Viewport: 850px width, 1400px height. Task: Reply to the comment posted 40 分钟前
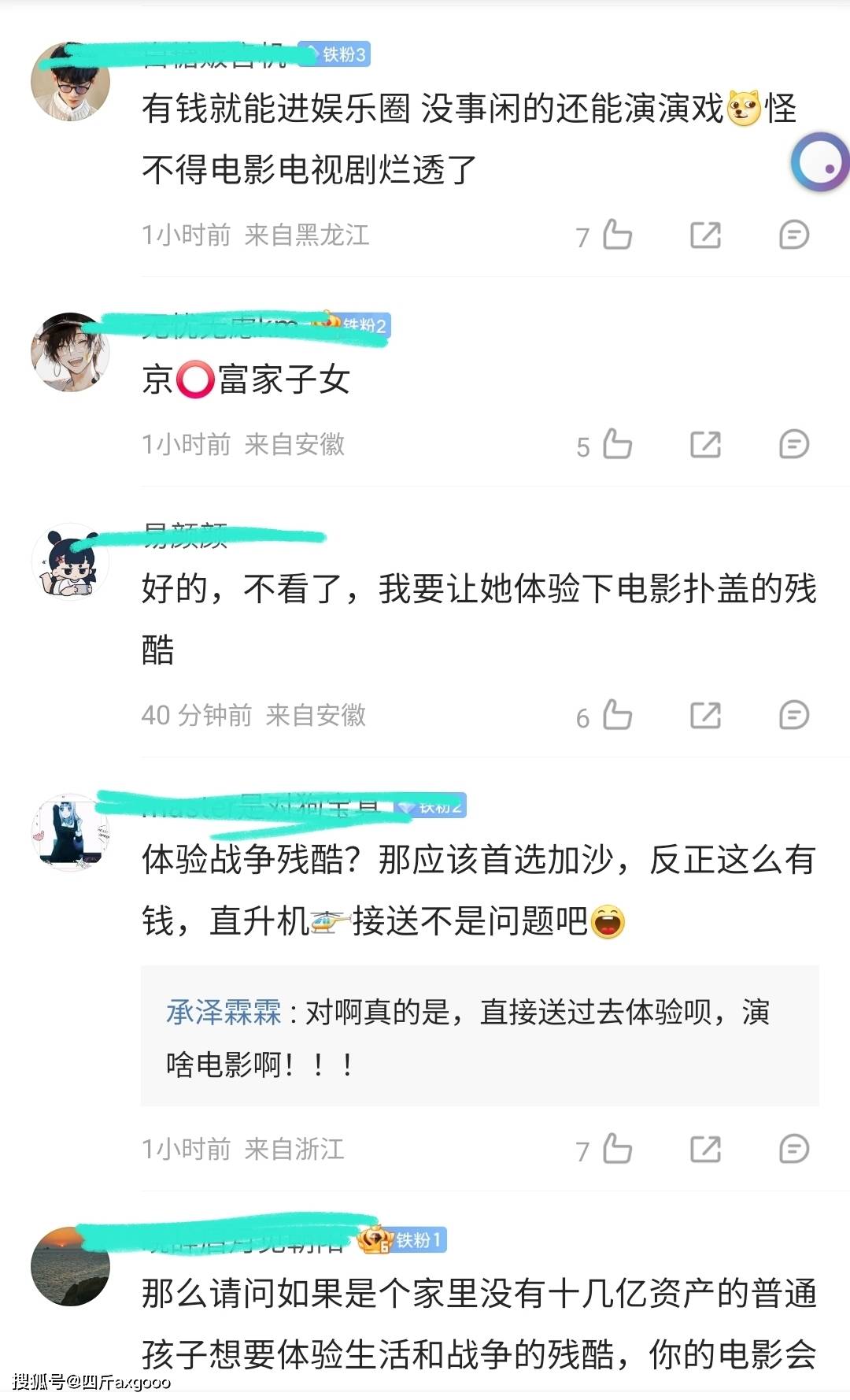[x=793, y=716]
